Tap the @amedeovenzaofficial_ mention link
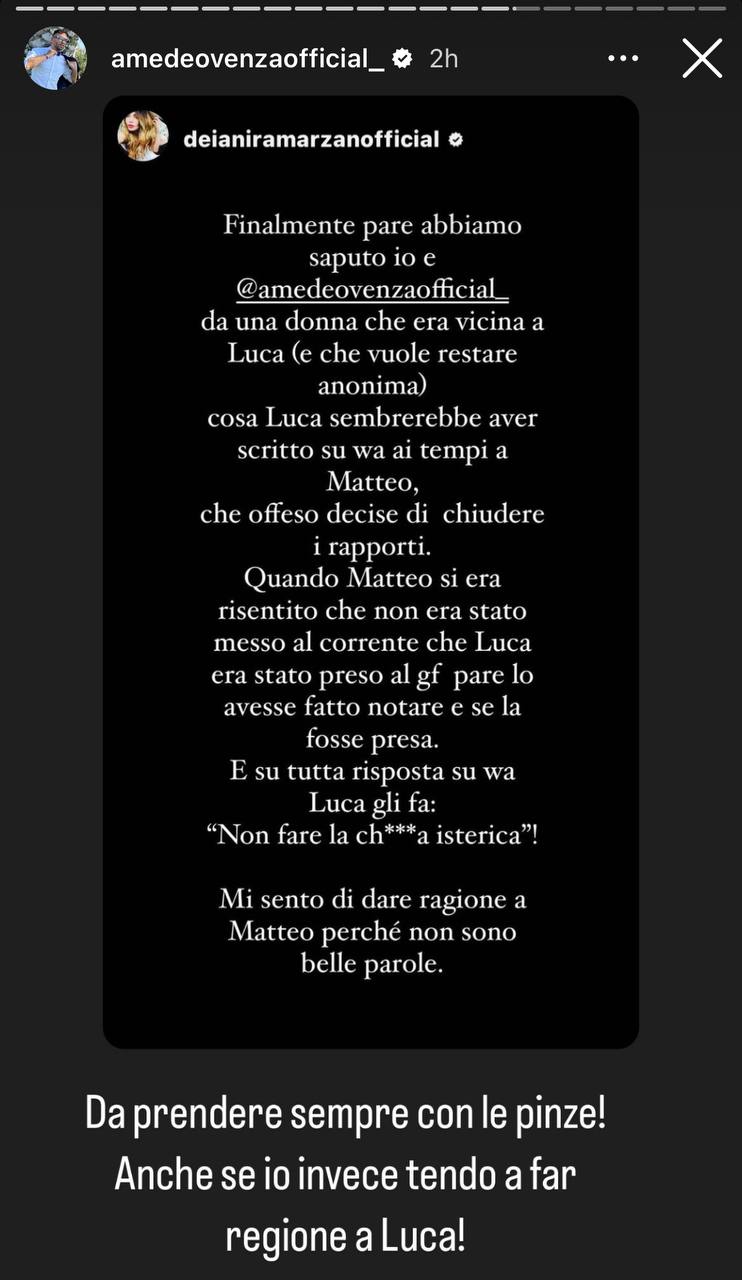 [x=371, y=289]
